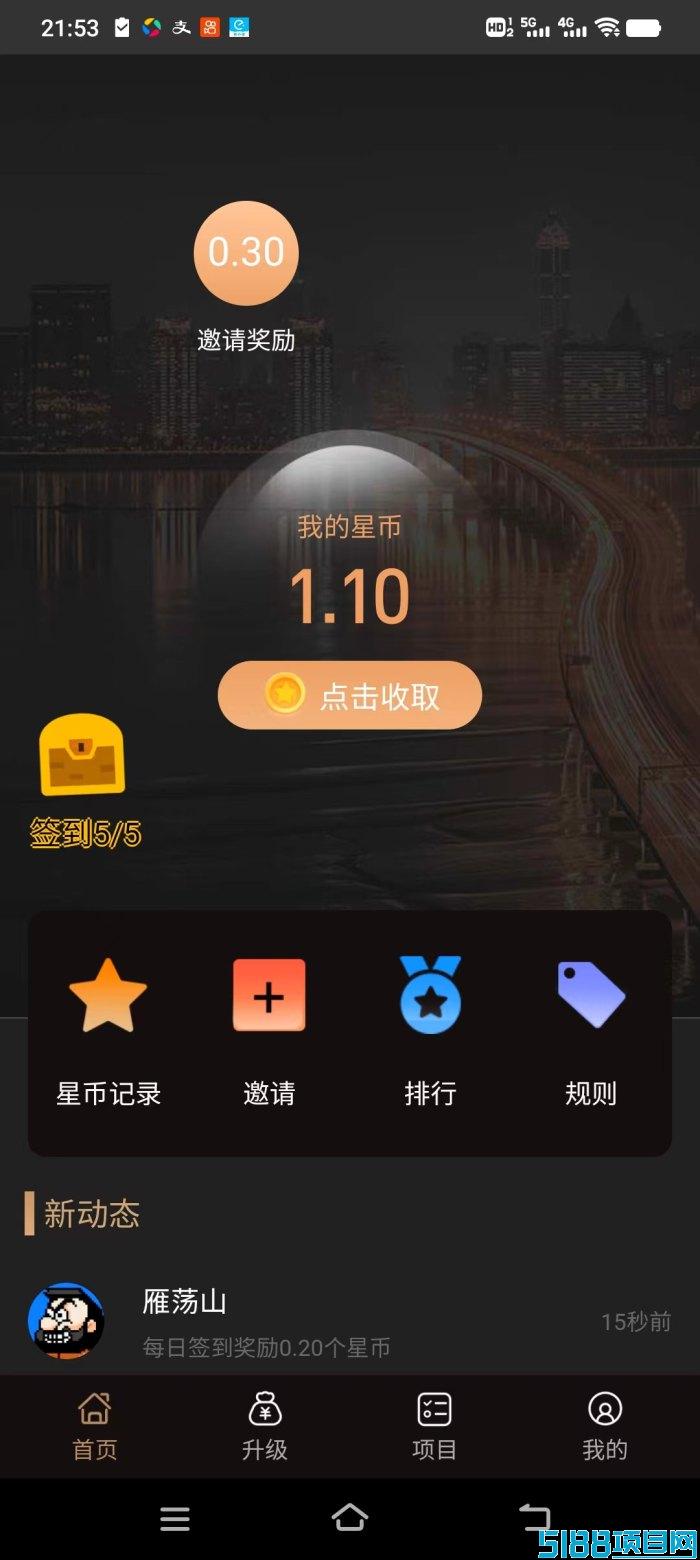Switch to the 项目 tab

(435, 1426)
